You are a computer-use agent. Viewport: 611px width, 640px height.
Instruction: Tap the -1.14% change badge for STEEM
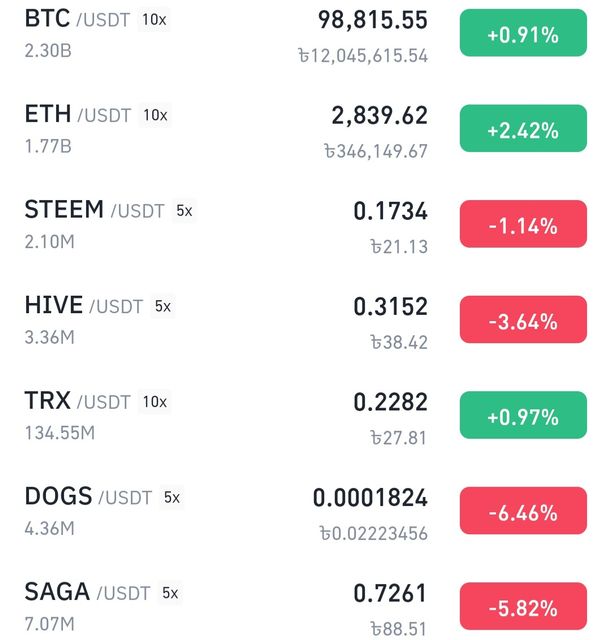tap(523, 225)
